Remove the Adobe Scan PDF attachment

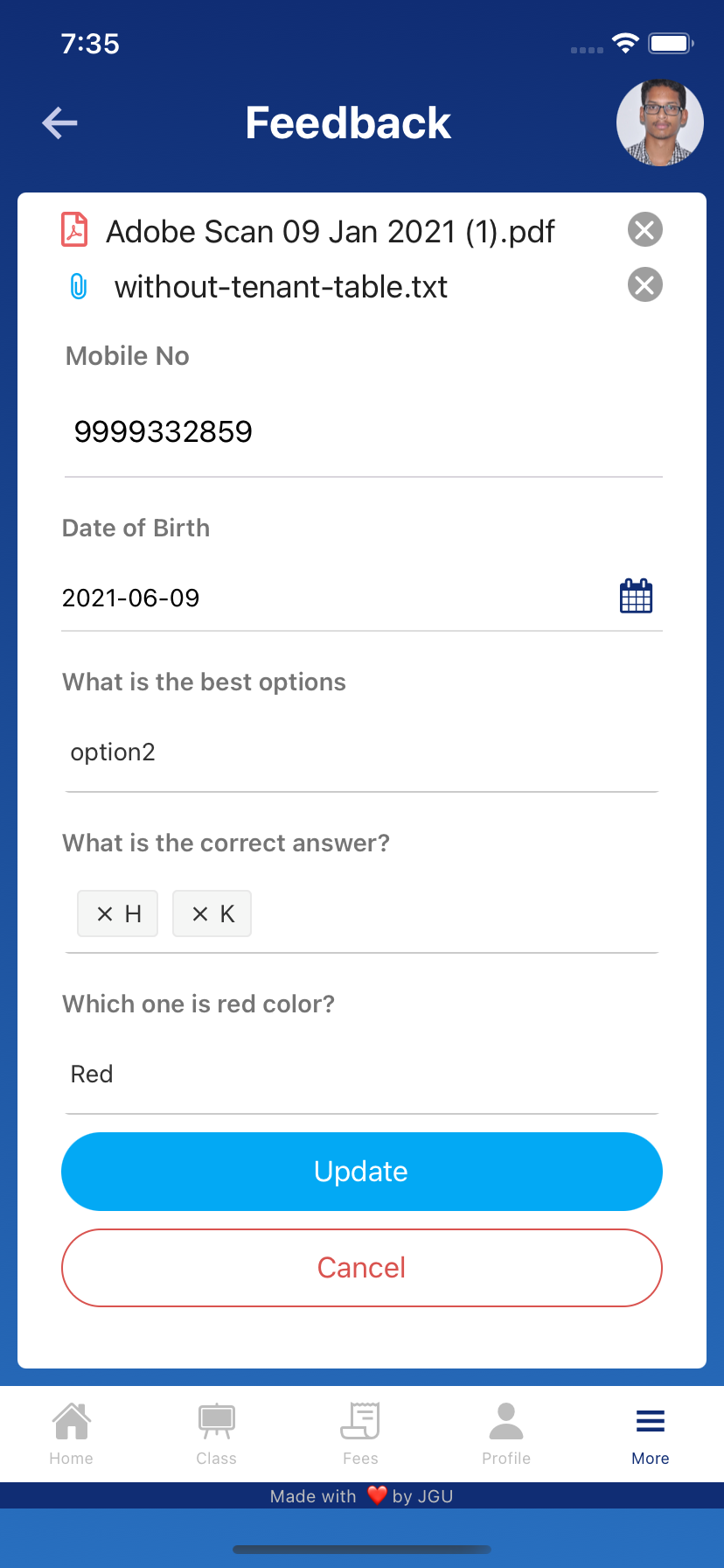(644, 230)
